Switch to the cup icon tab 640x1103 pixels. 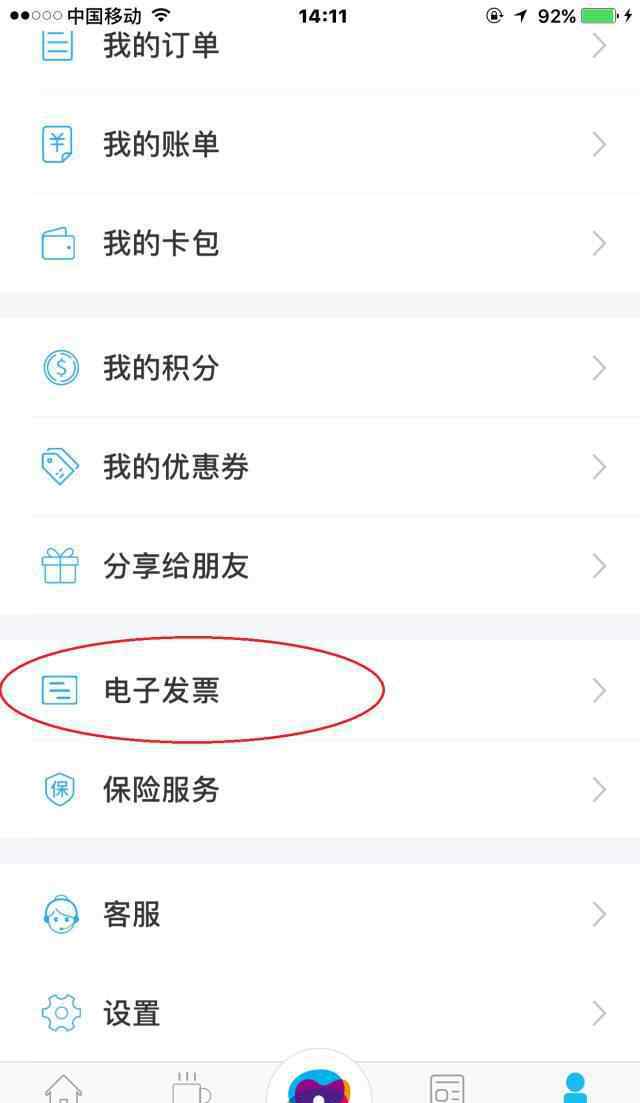pyautogui.click(x=191, y=1088)
